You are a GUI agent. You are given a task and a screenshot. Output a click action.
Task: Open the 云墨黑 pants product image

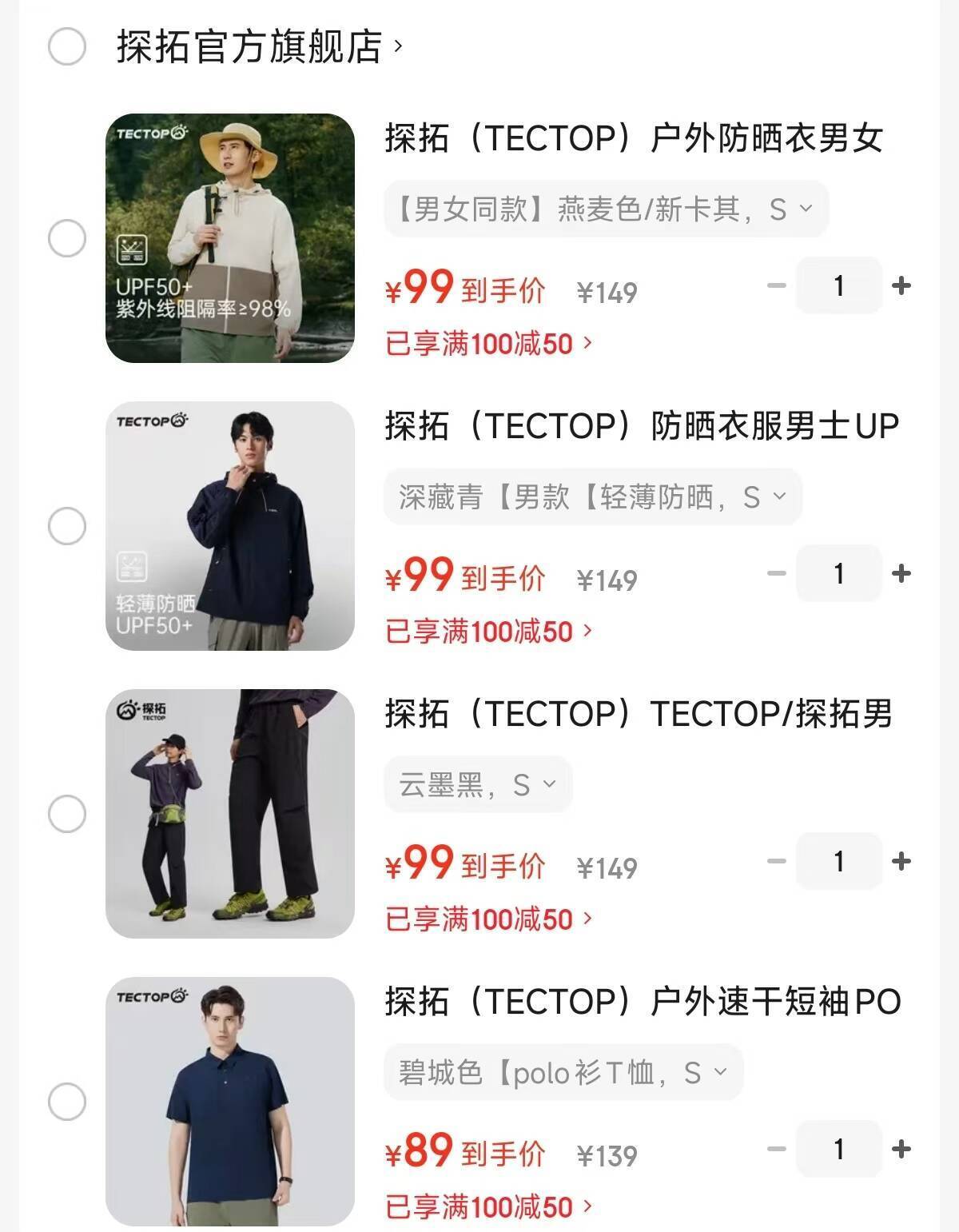230,814
